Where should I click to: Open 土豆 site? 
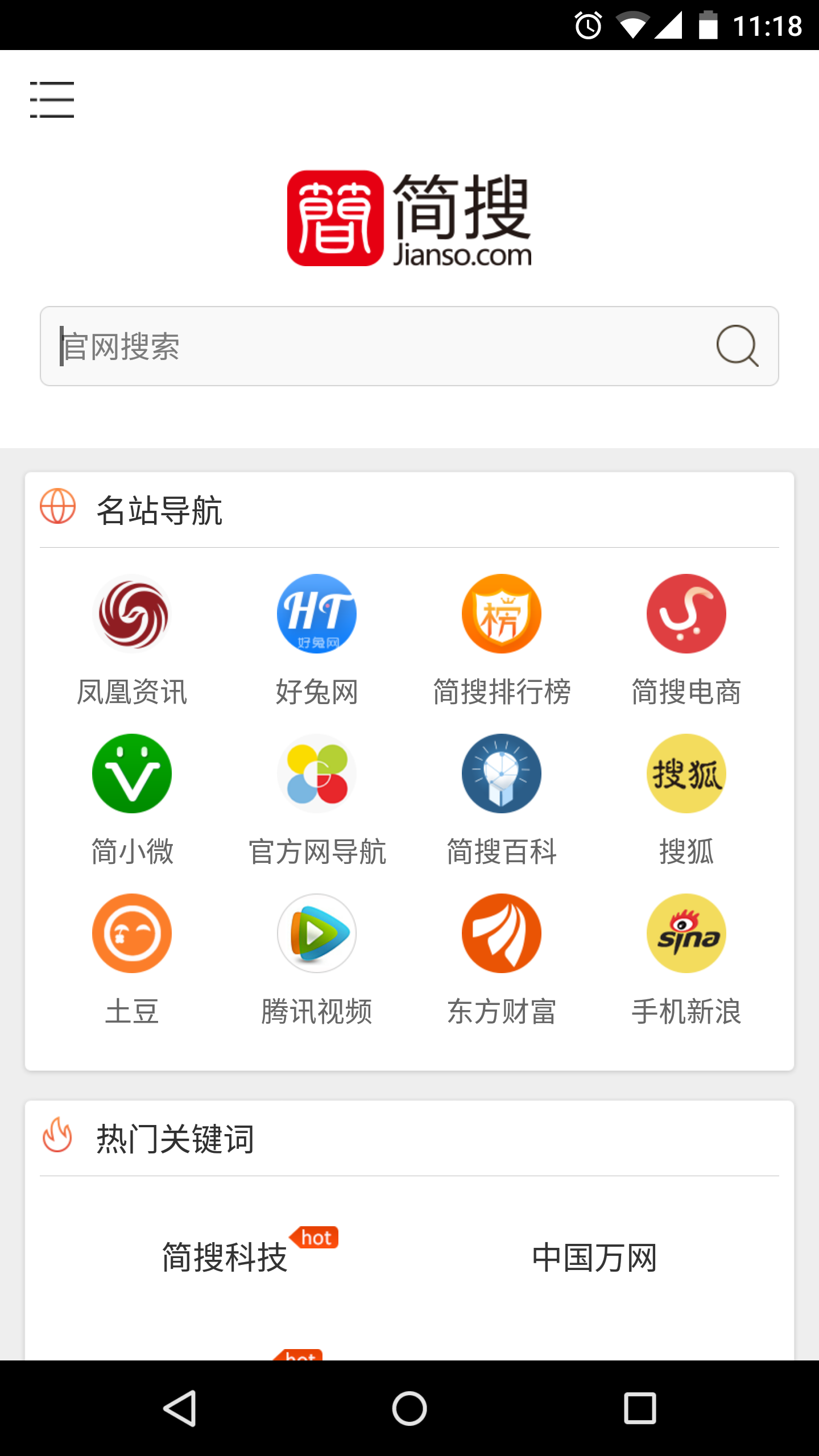(x=132, y=960)
